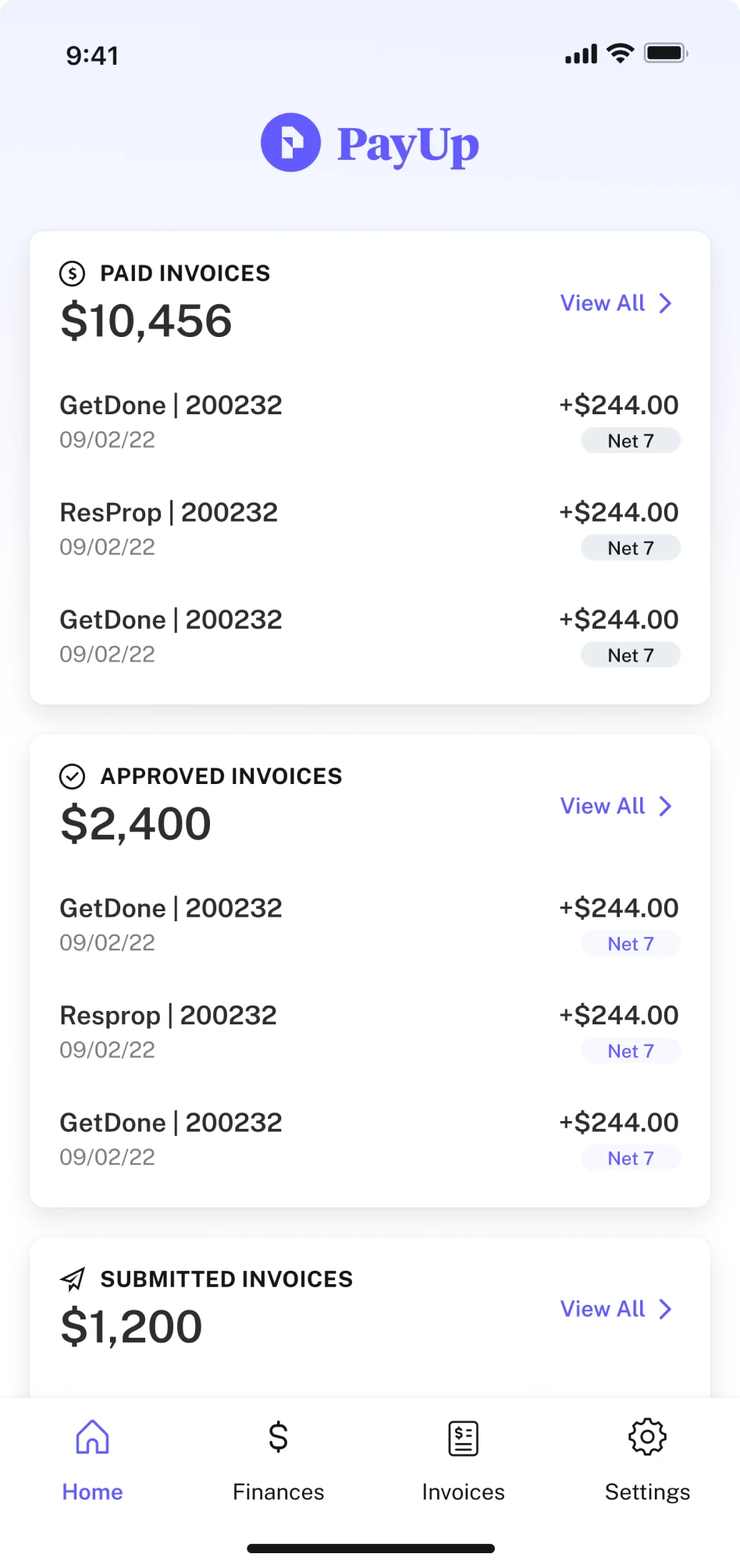Image resolution: width=740 pixels, height=1568 pixels.
Task: Click the PayUp logo at the top
Action: pos(369,144)
